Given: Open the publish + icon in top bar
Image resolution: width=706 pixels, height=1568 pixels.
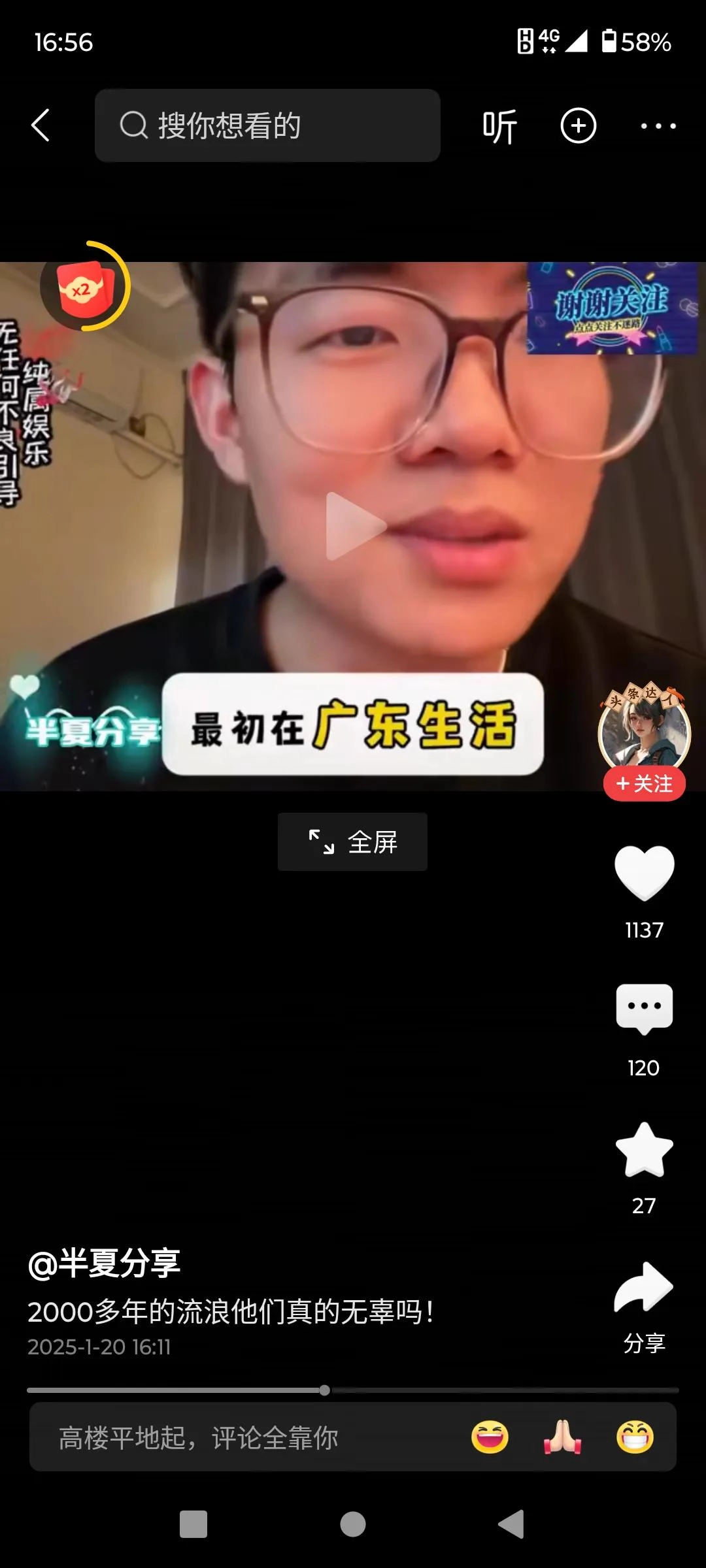Looking at the screenshot, I should coord(578,125).
